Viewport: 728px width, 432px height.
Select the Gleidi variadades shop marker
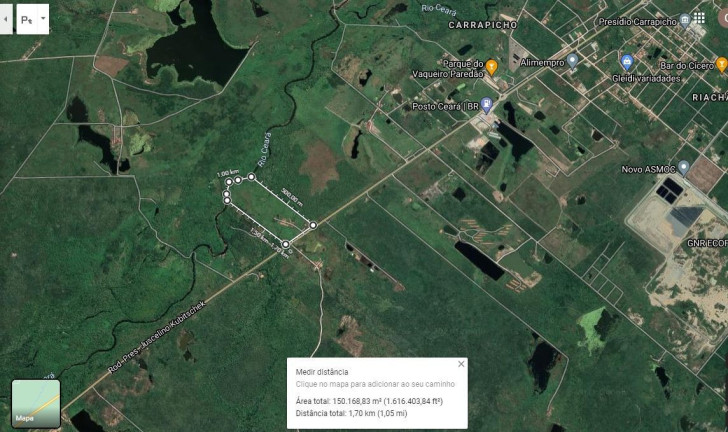(x=627, y=62)
